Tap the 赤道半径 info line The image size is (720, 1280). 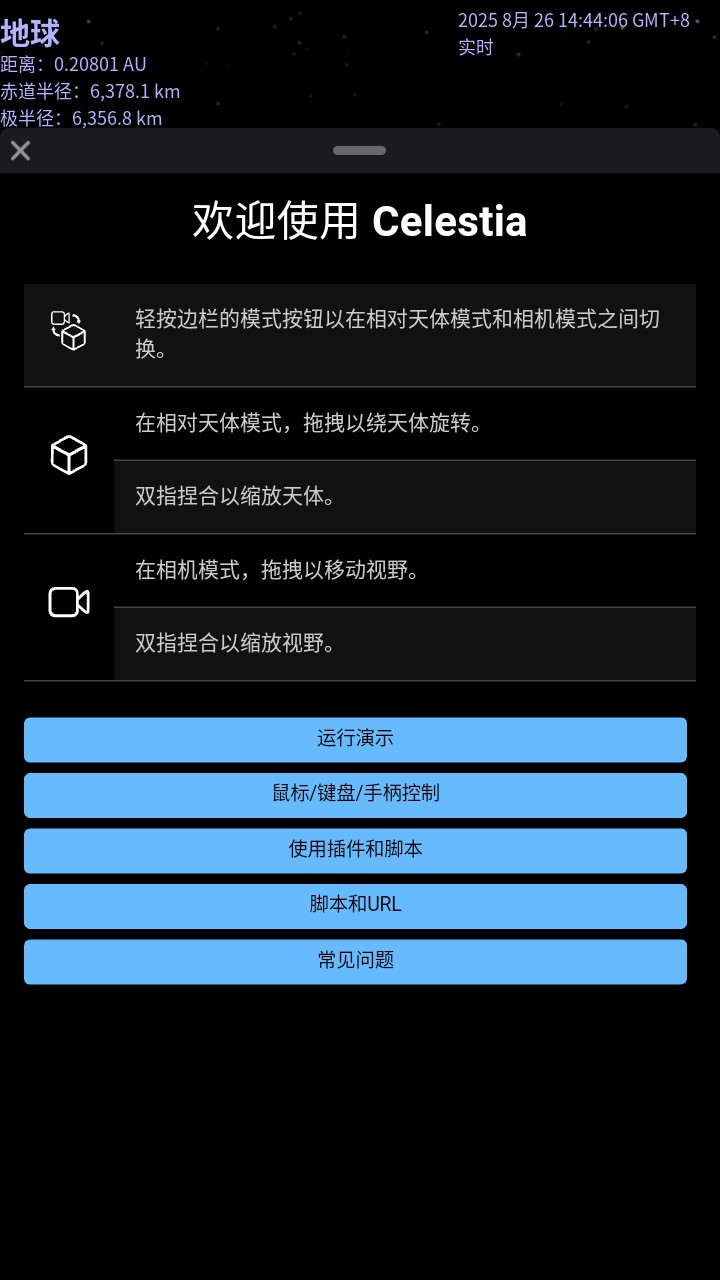click(100, 91)
